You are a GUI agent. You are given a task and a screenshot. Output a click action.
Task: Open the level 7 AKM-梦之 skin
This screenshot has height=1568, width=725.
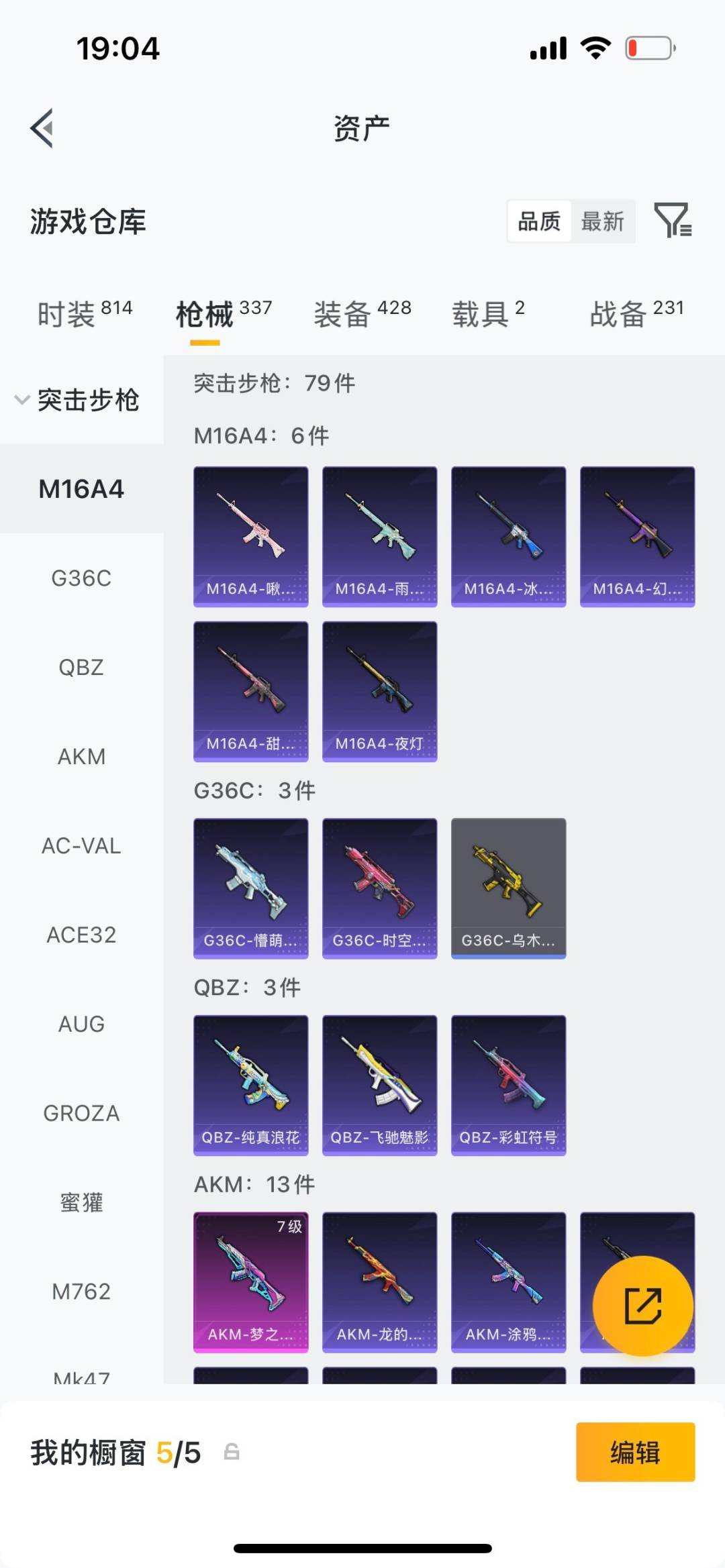point(250,1282)
